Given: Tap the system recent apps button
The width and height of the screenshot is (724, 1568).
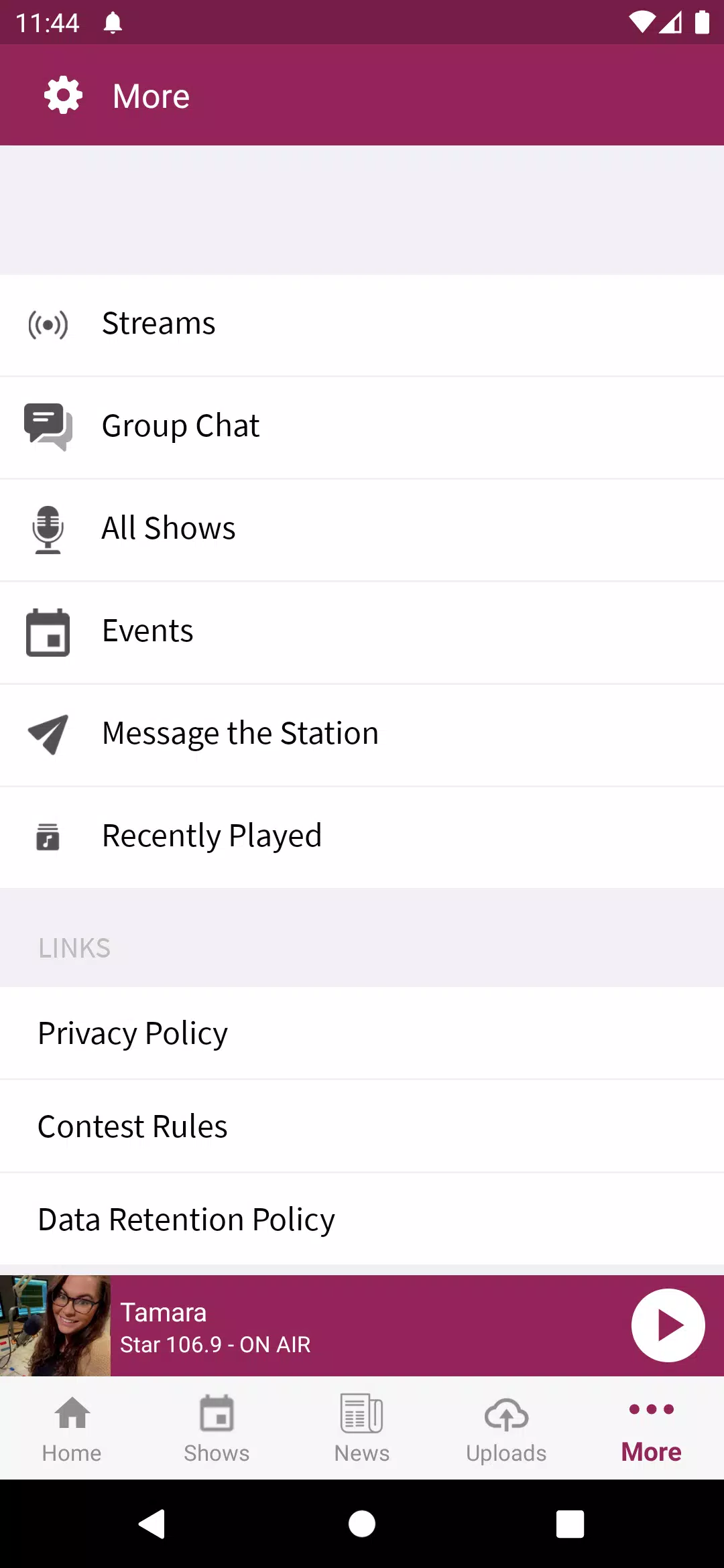Looking at the screenshot, I should (x=570, y=1524).
